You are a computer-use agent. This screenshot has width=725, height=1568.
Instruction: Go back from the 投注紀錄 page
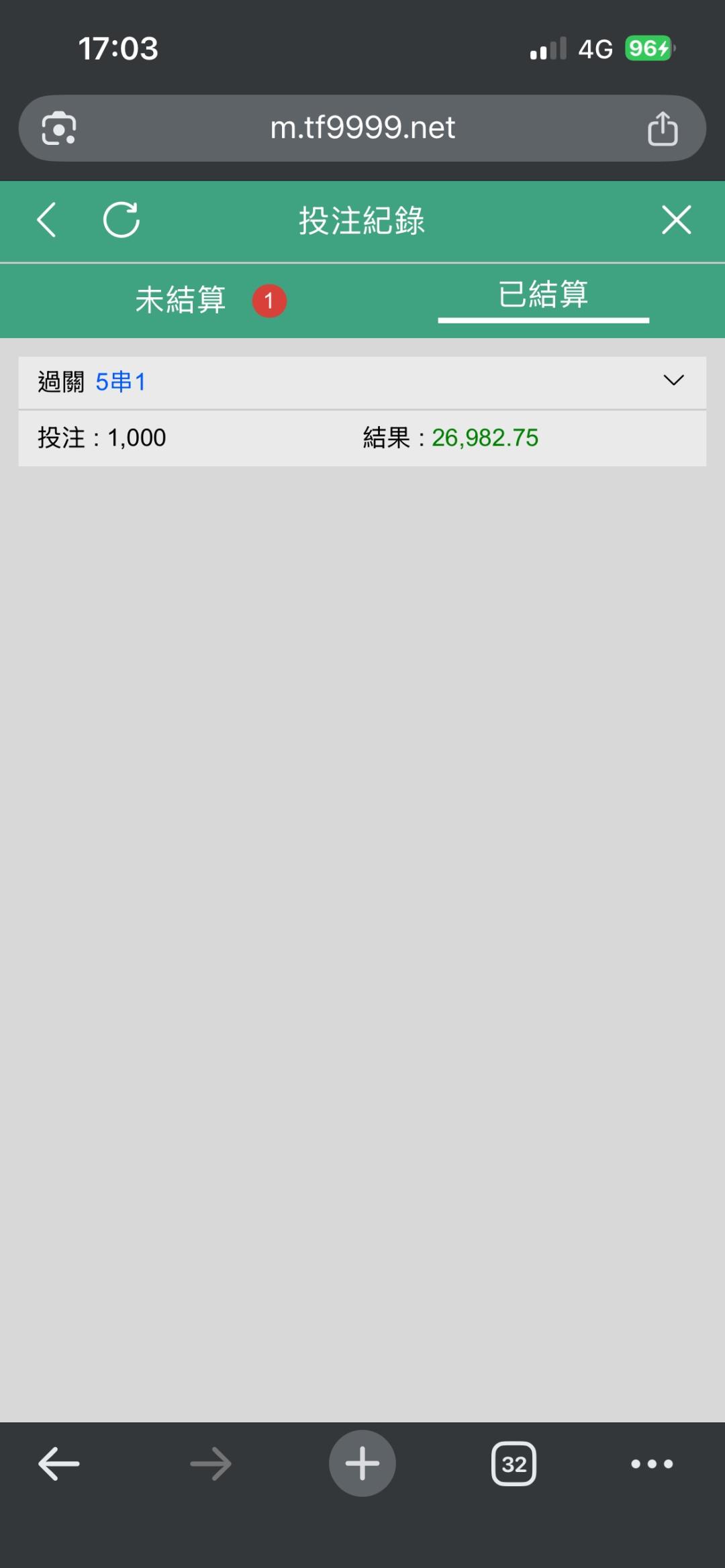click(x=46, y=220)
